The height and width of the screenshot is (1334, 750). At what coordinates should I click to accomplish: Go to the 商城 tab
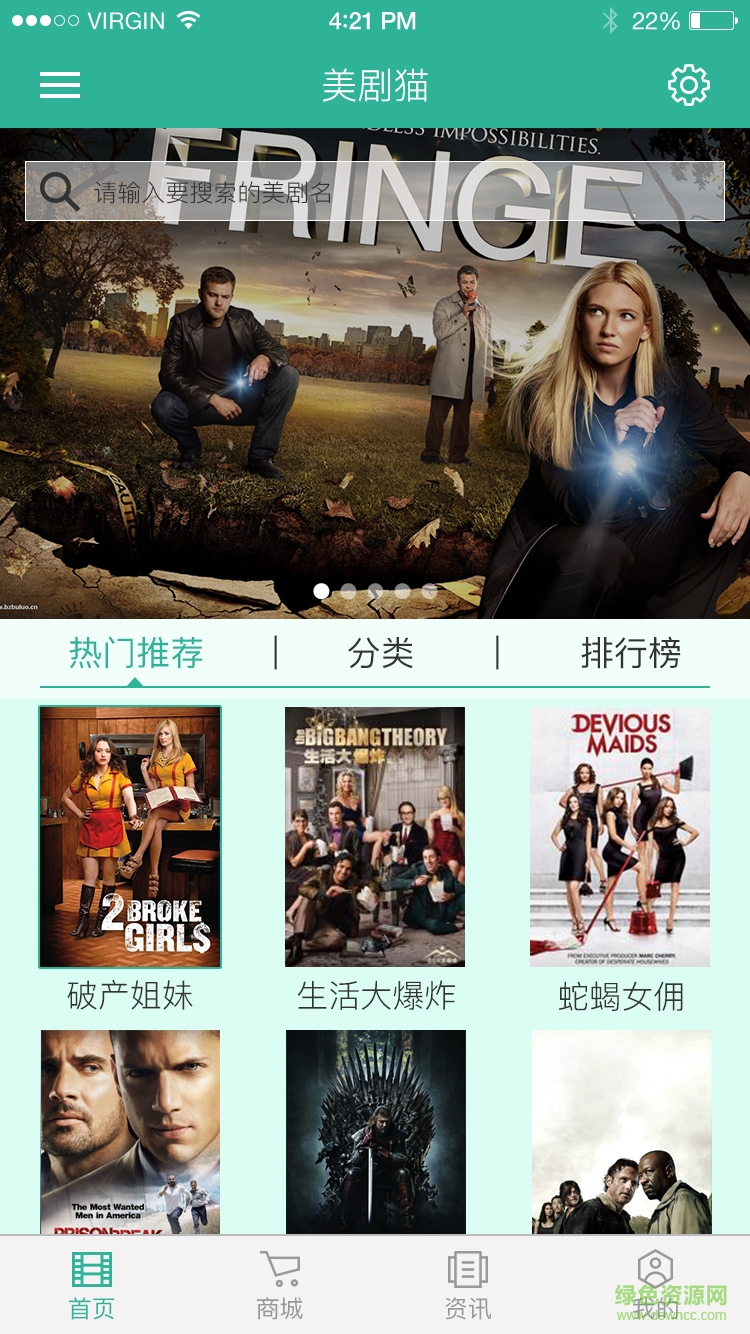[x=280, y=1286]
